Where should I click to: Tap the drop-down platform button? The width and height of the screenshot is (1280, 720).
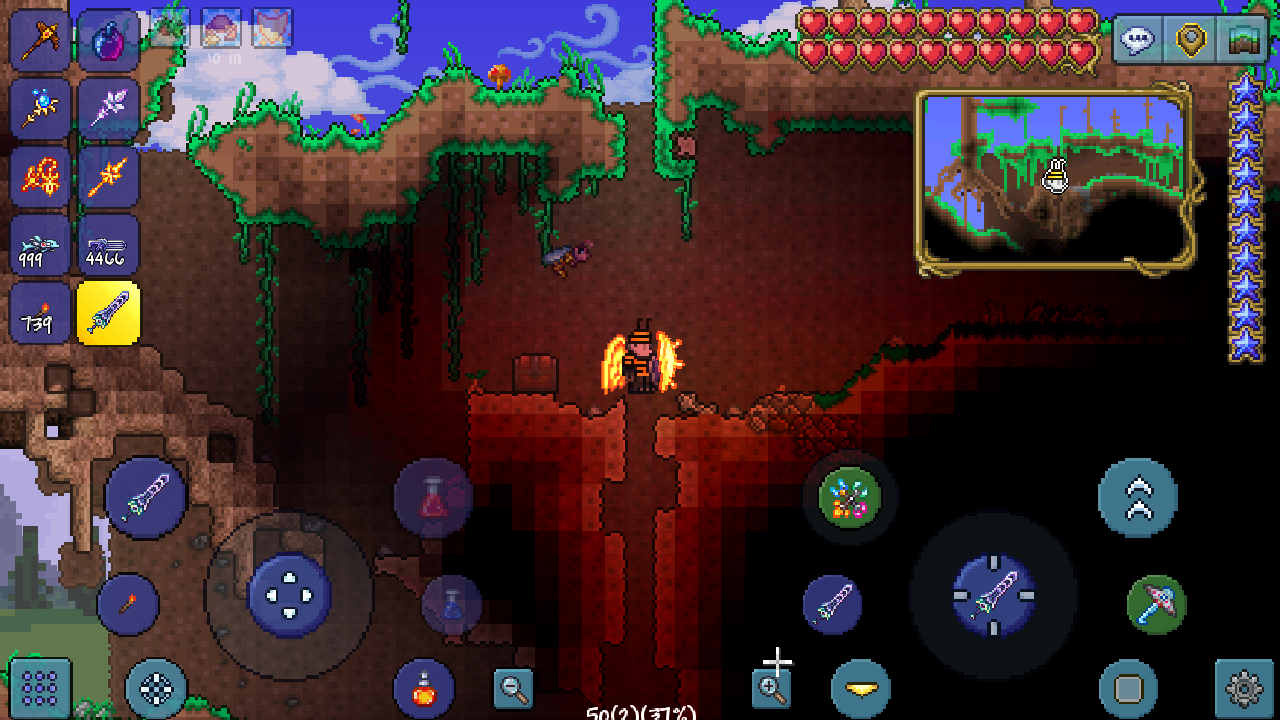(x=861, y=688)
